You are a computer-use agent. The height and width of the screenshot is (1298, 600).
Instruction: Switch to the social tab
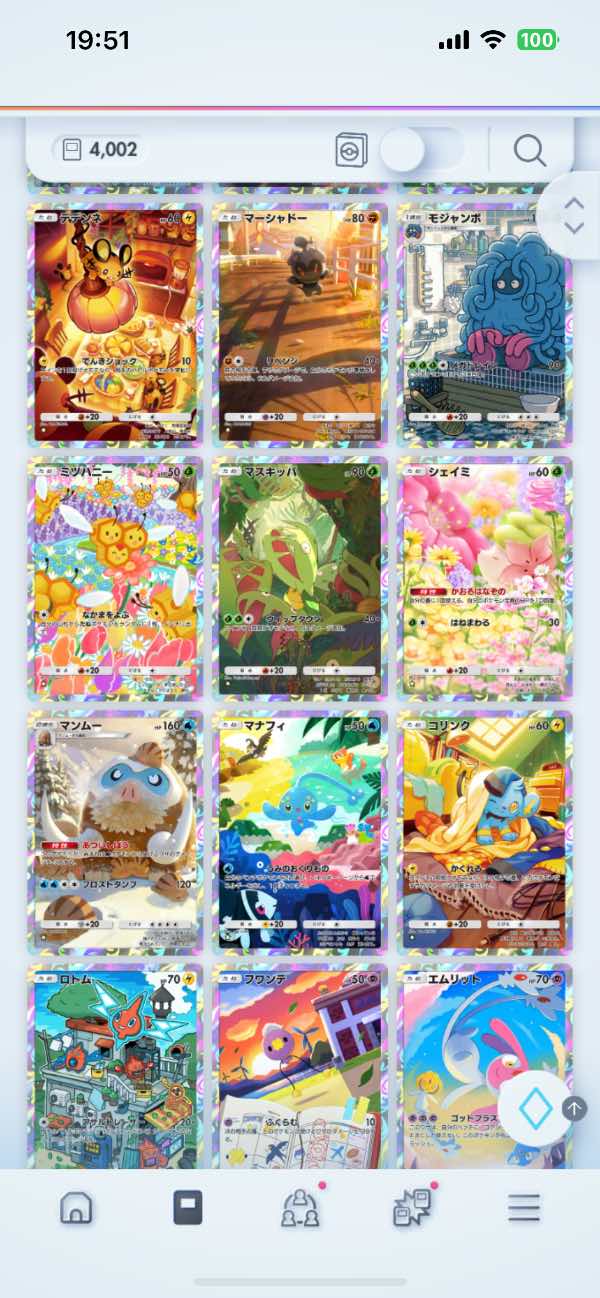(300, 1207)
